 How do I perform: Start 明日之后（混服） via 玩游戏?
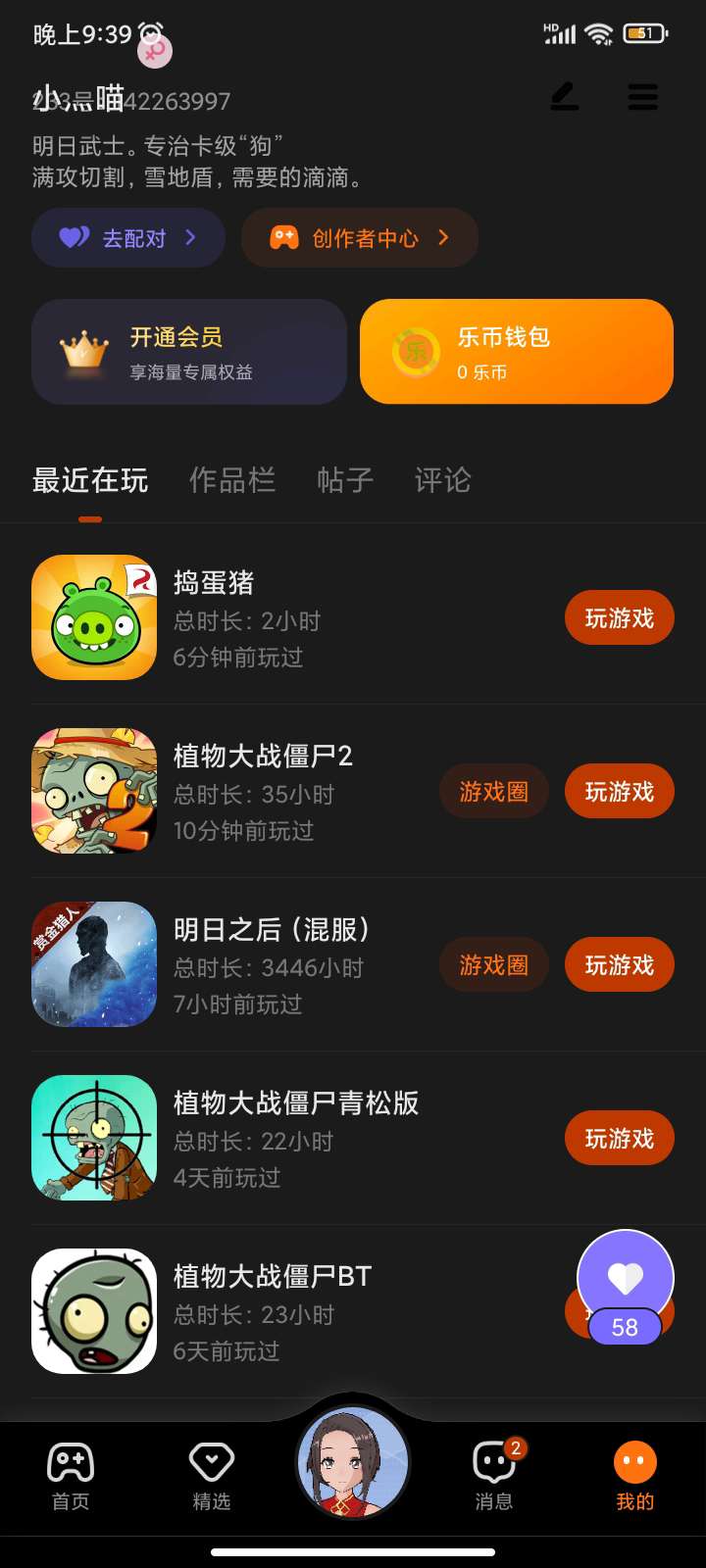coord(619,965)
